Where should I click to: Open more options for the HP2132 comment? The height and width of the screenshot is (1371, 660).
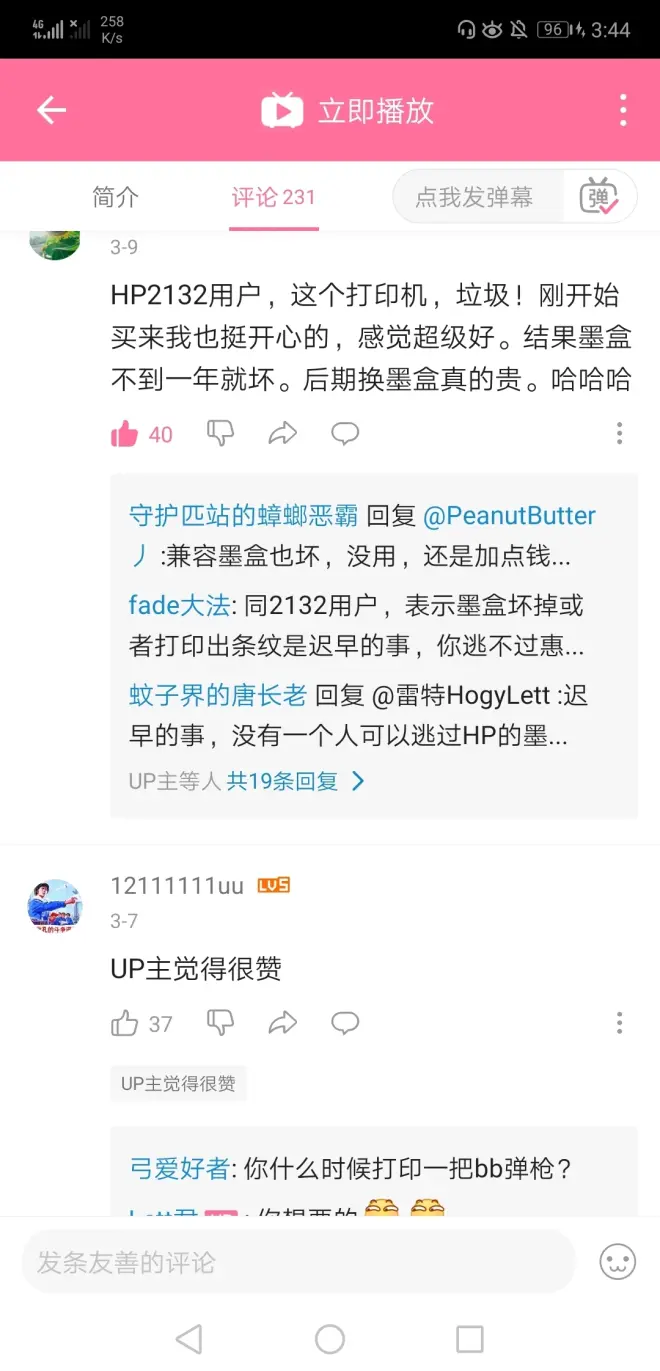point(619,433)
